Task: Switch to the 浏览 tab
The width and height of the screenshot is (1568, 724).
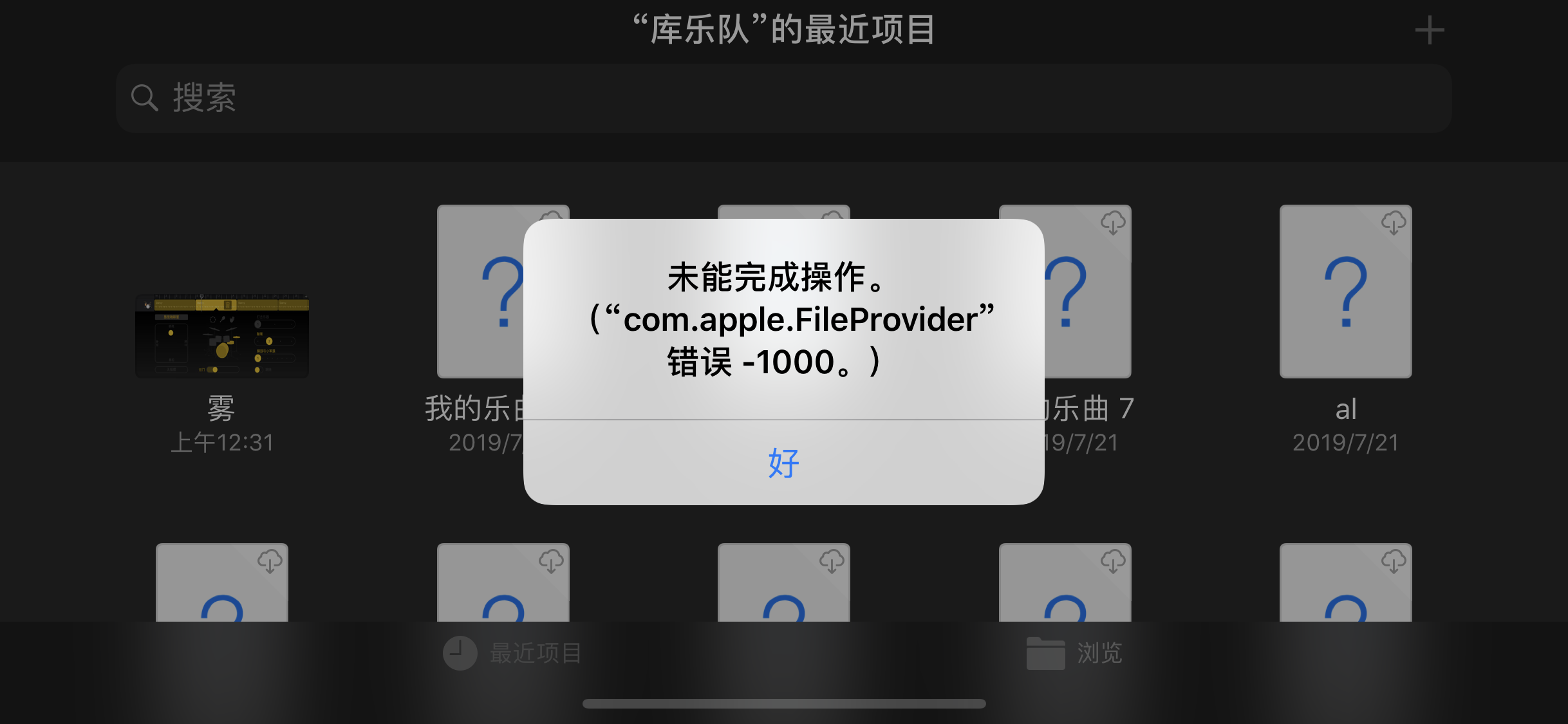Action: click(1074, 653)
